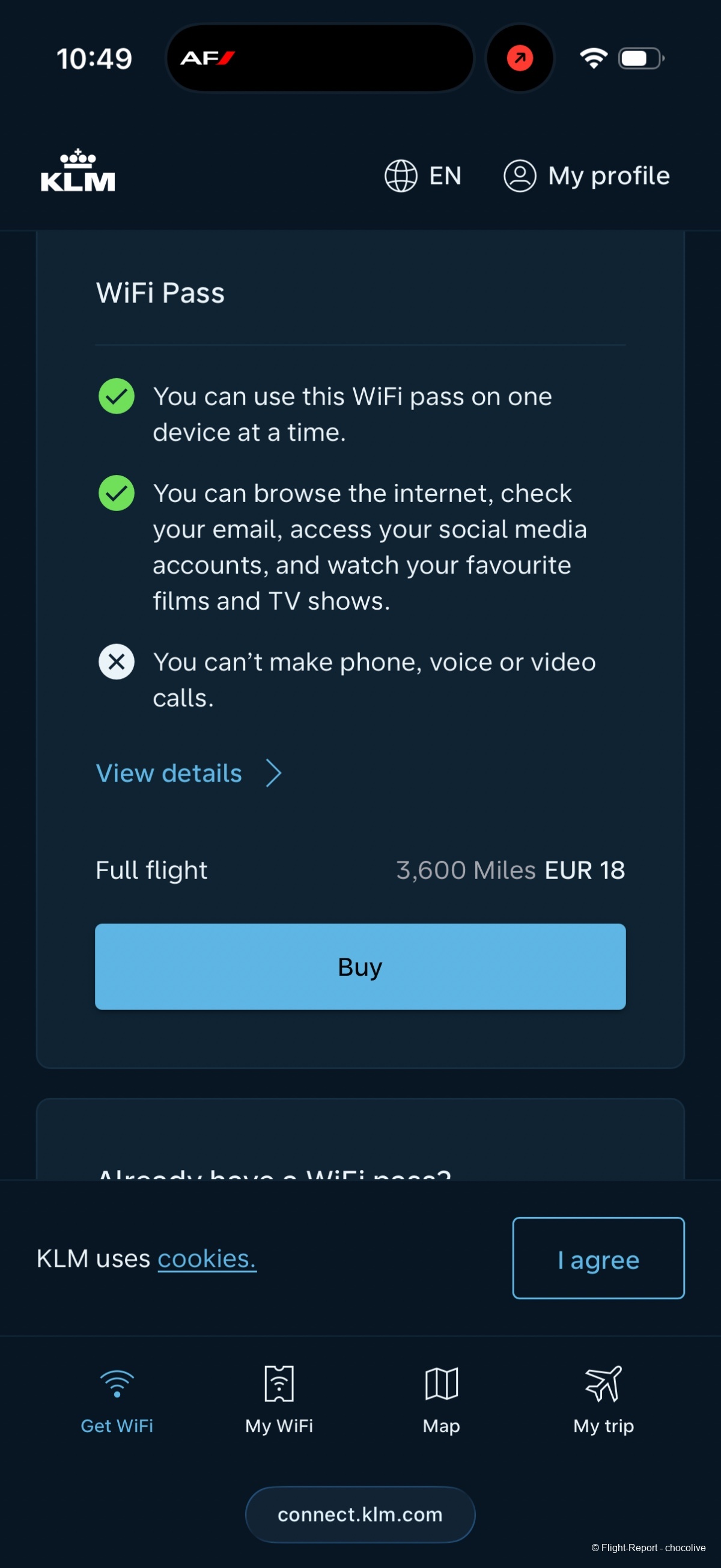The image size is (721, 1568).
Task: Open the cookies policy link
Action: click(207, 1259)
